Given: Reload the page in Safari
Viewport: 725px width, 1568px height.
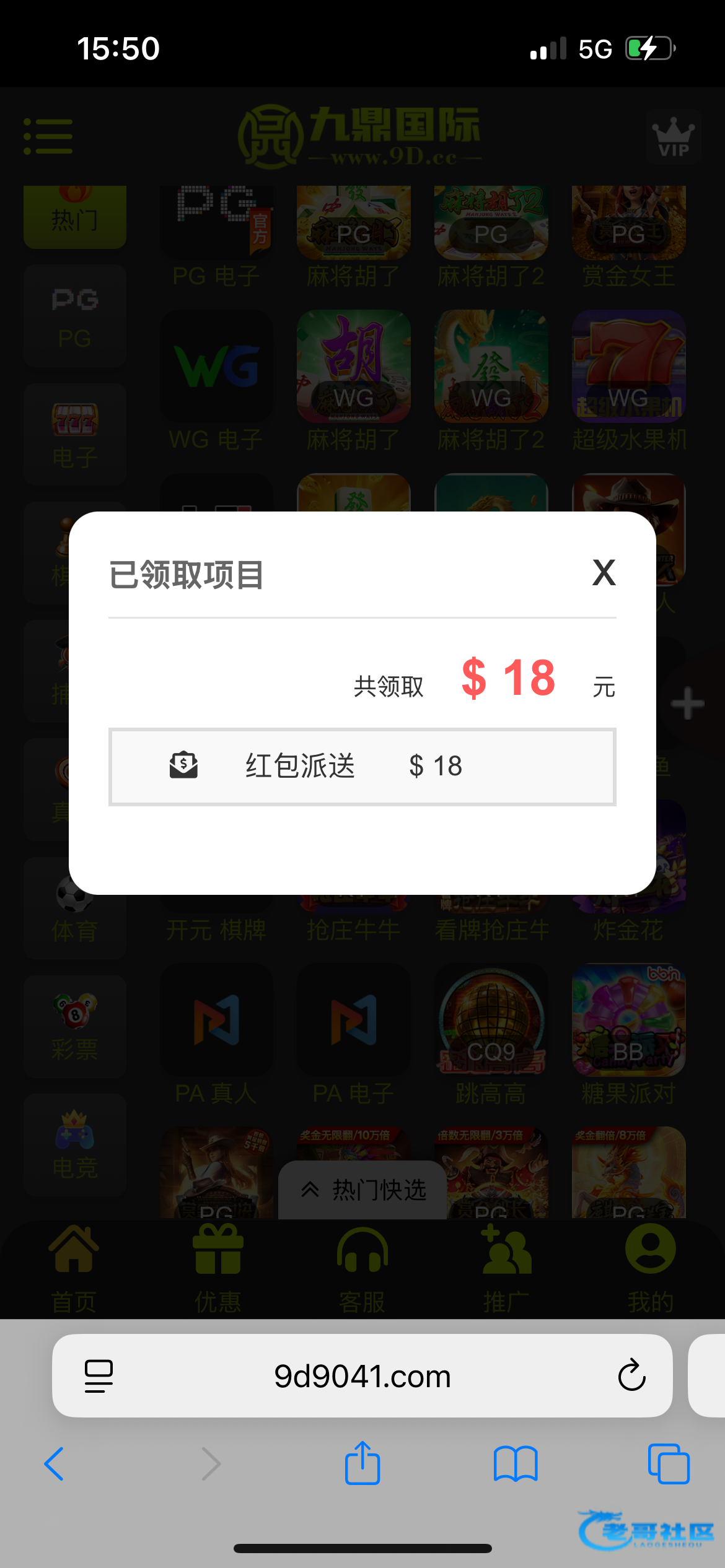Looking at the screenshot, I should [631, 1375].
